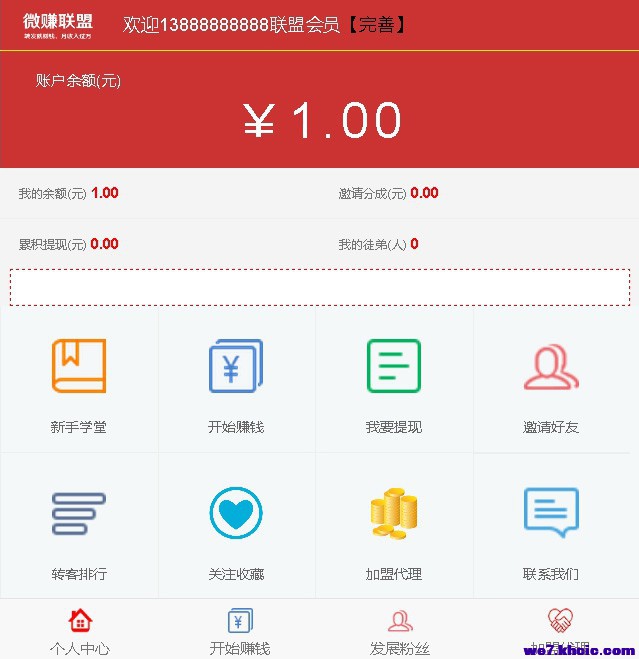Switch to 个人中心 bottom tab
The width and height of the screenshot is (639, 659).
pos(80,631)
